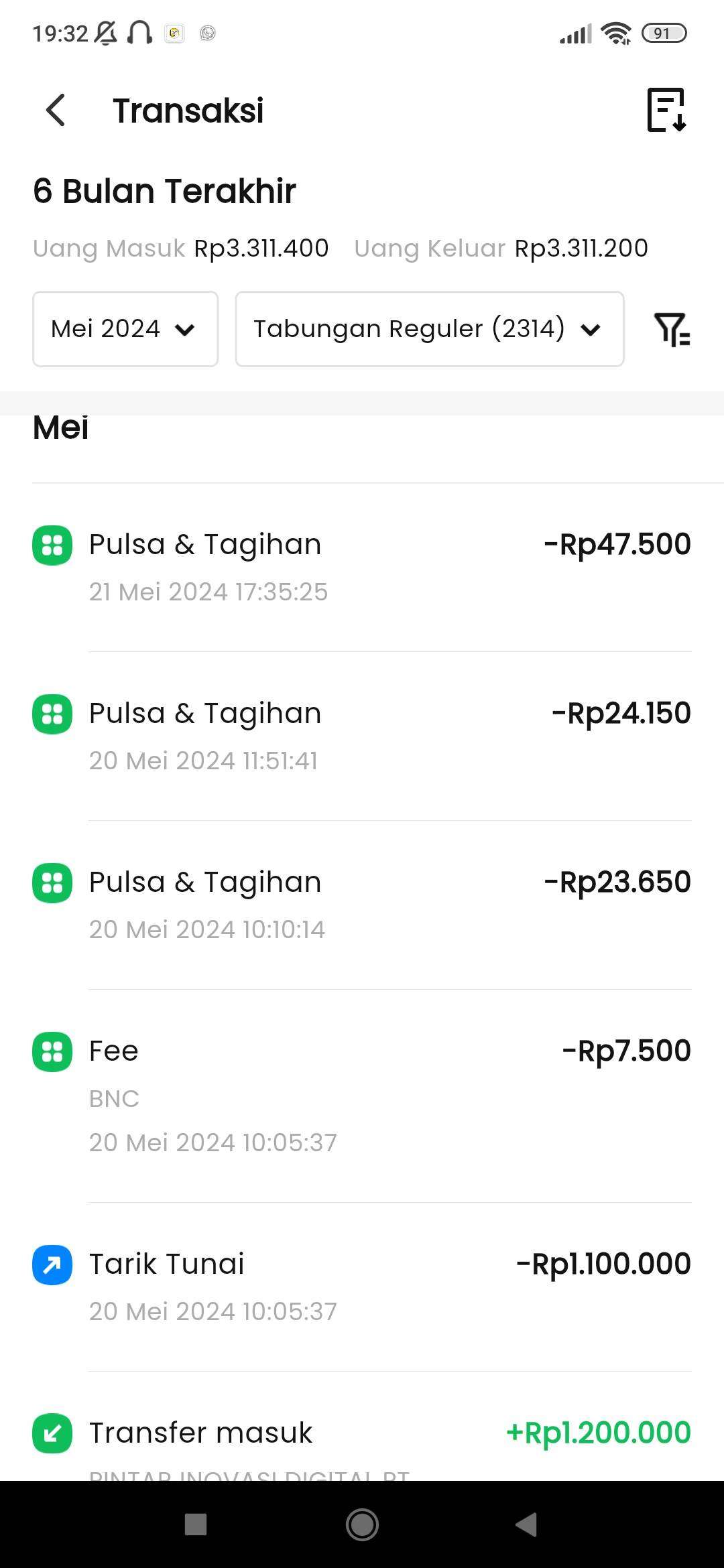Tap the system home button

coord(362,1524)
